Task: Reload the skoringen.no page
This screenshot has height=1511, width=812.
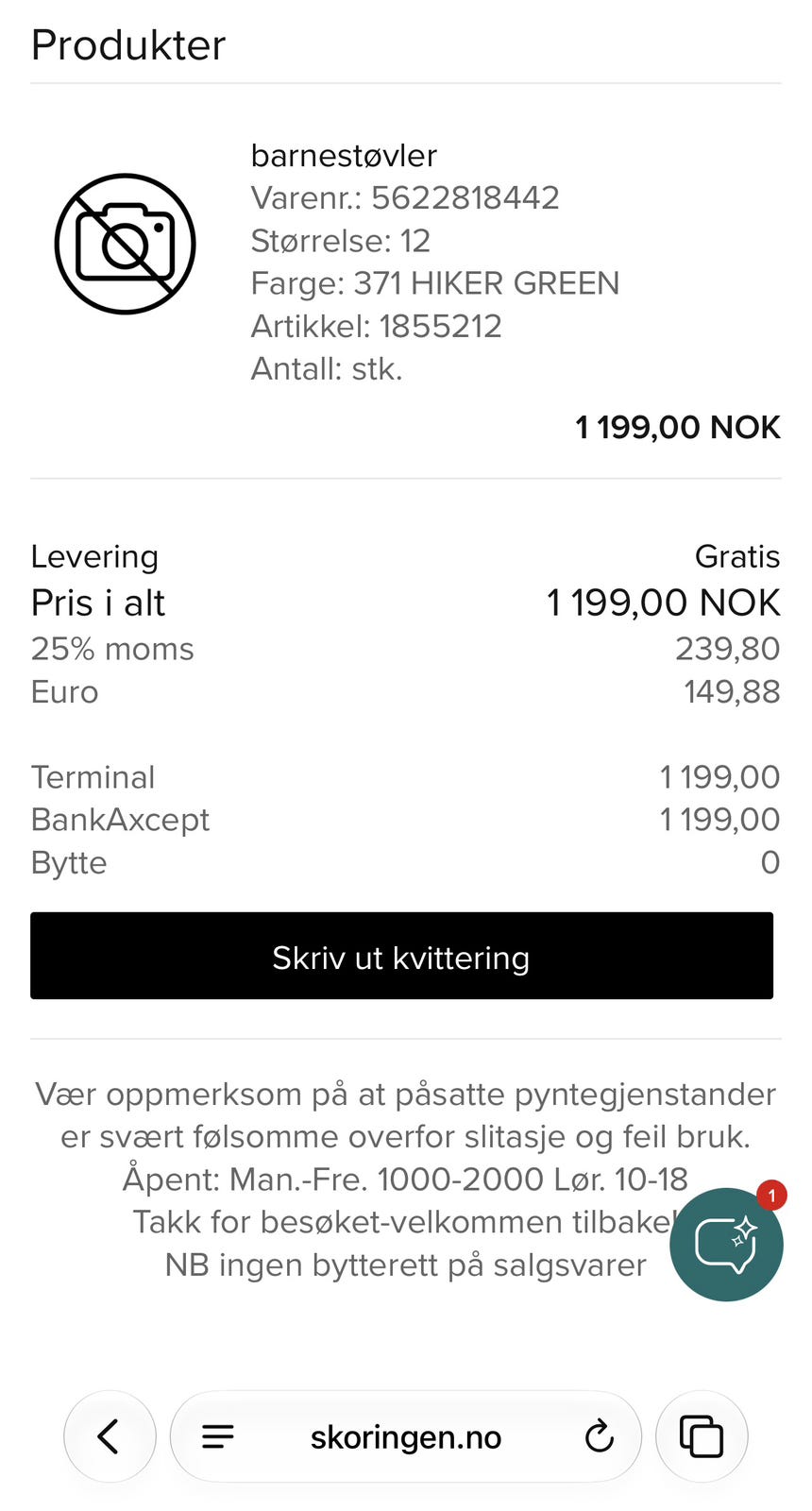Action: click(x=599, y=1436)
